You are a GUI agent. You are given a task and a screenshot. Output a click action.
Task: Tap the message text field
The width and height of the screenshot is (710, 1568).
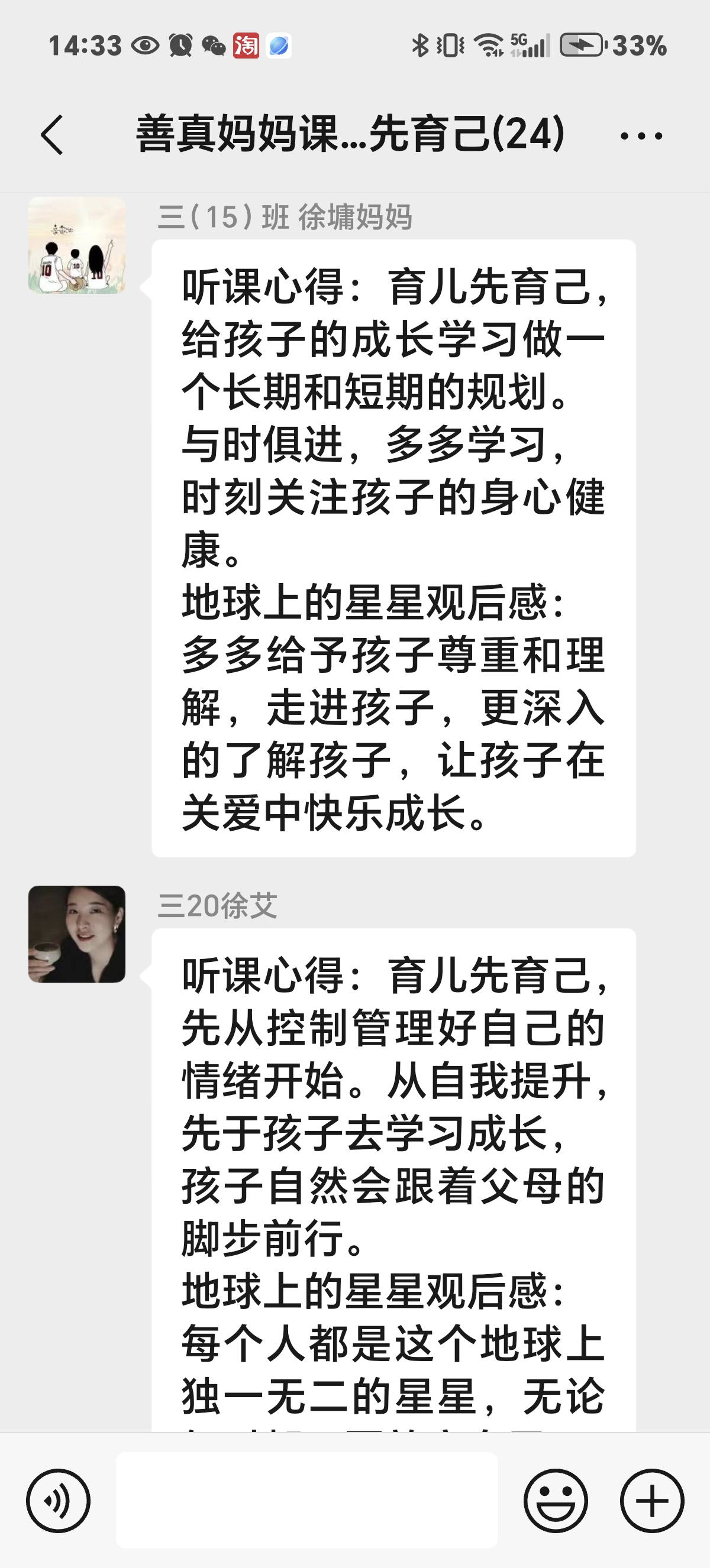coord(306,1501)
